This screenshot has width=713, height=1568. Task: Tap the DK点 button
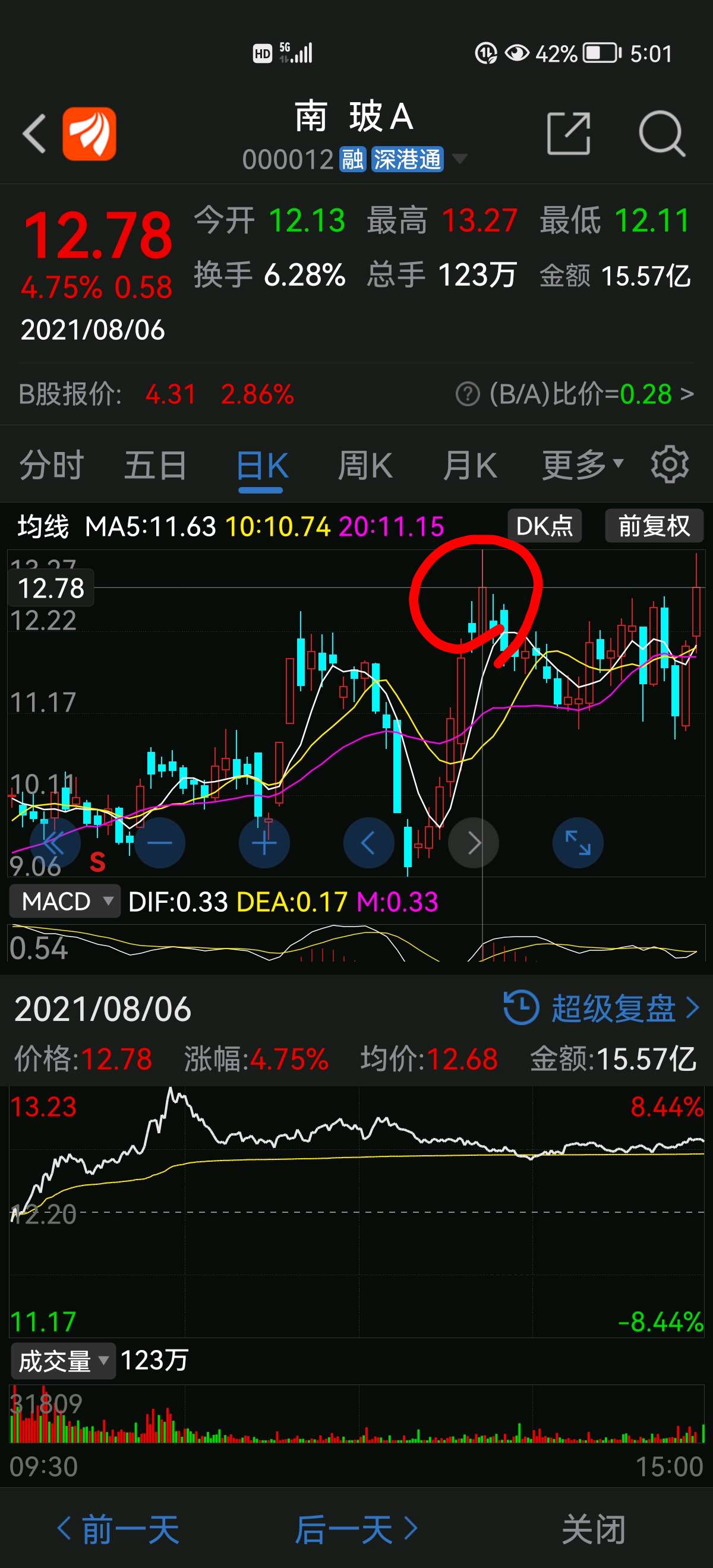pyautogui.click(x=544, y=526)
